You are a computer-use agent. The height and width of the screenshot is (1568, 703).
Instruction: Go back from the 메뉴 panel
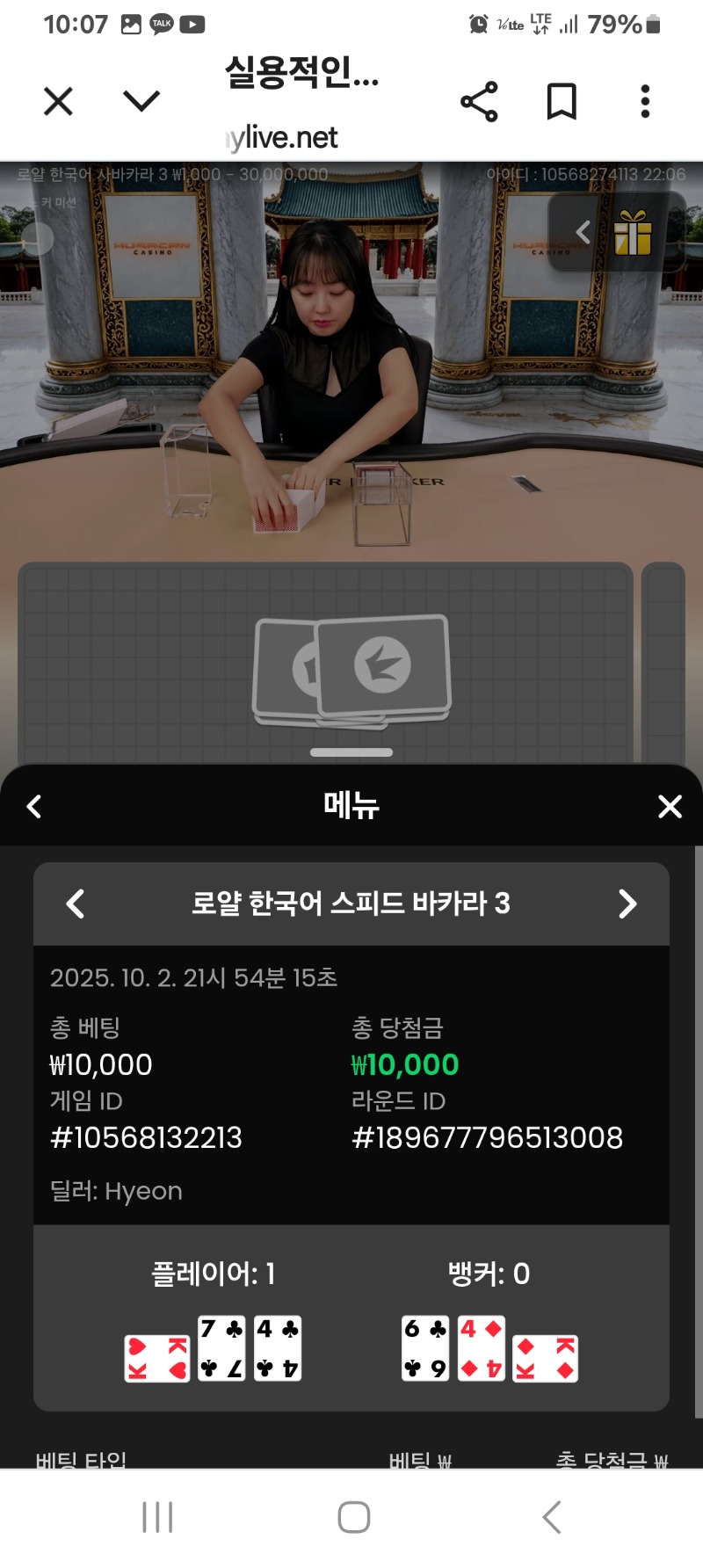tap(34, 806)
